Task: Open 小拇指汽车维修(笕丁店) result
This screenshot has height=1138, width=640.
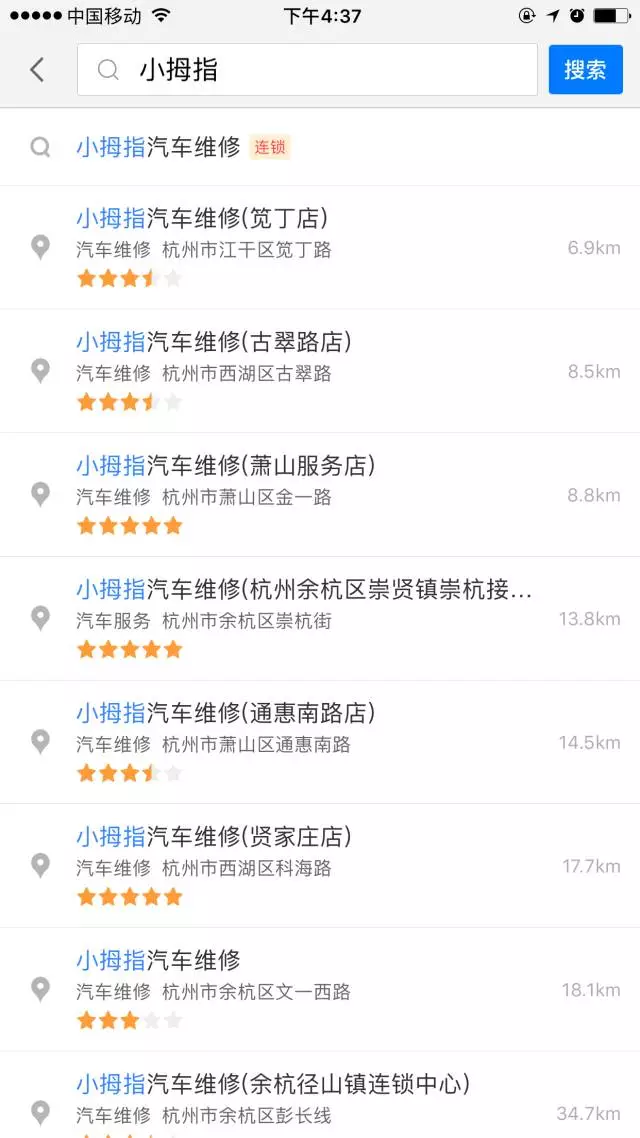Action: click(x=300, y=247)
